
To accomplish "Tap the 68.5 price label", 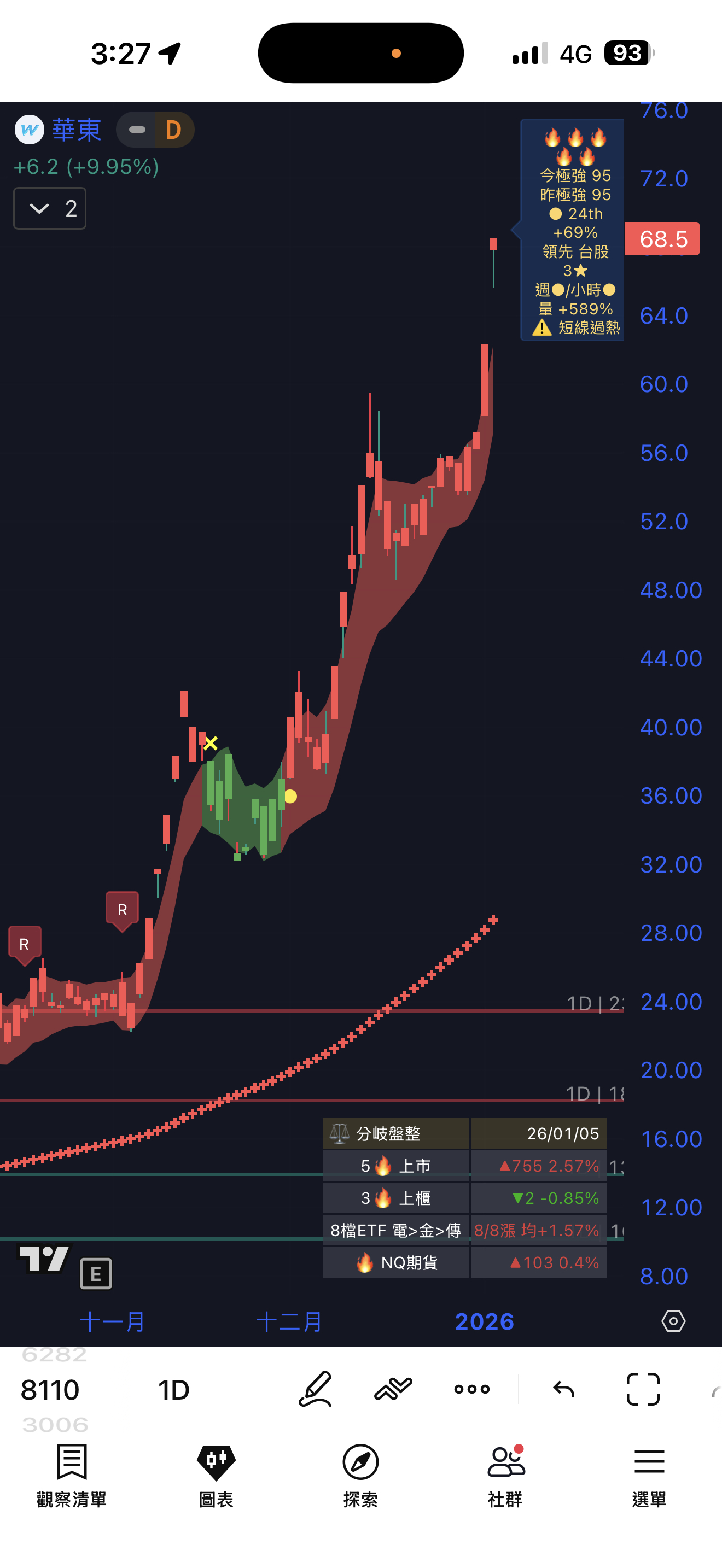I will coord(662,239).
